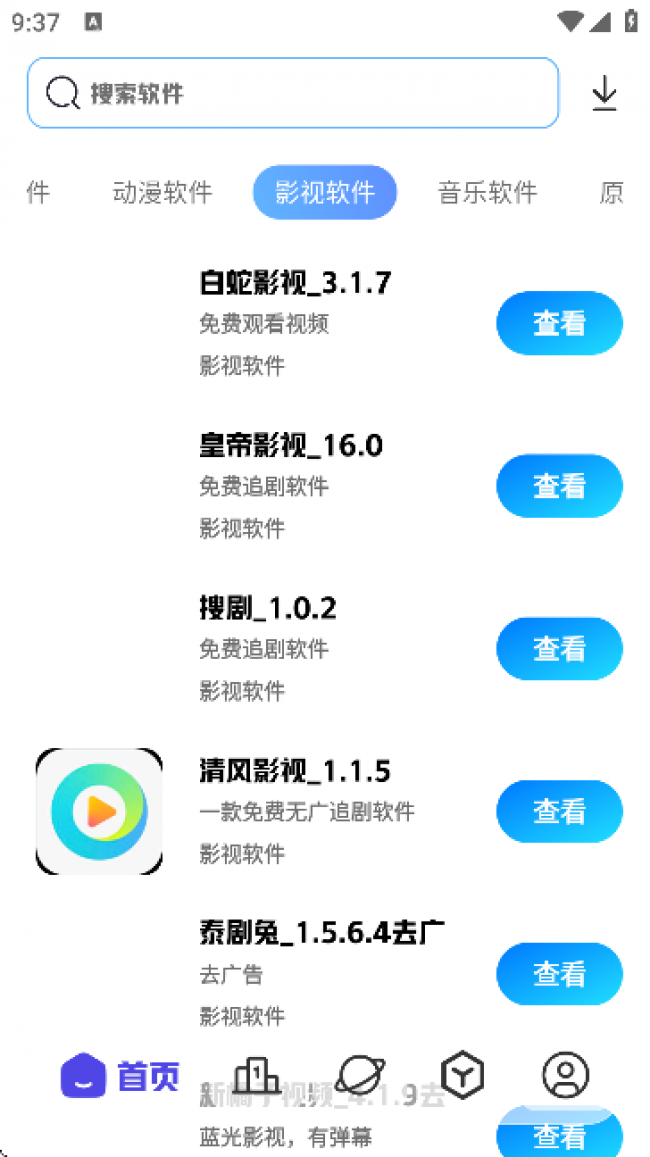Open the 搜索软件 search box

click(x=292, y=93)
